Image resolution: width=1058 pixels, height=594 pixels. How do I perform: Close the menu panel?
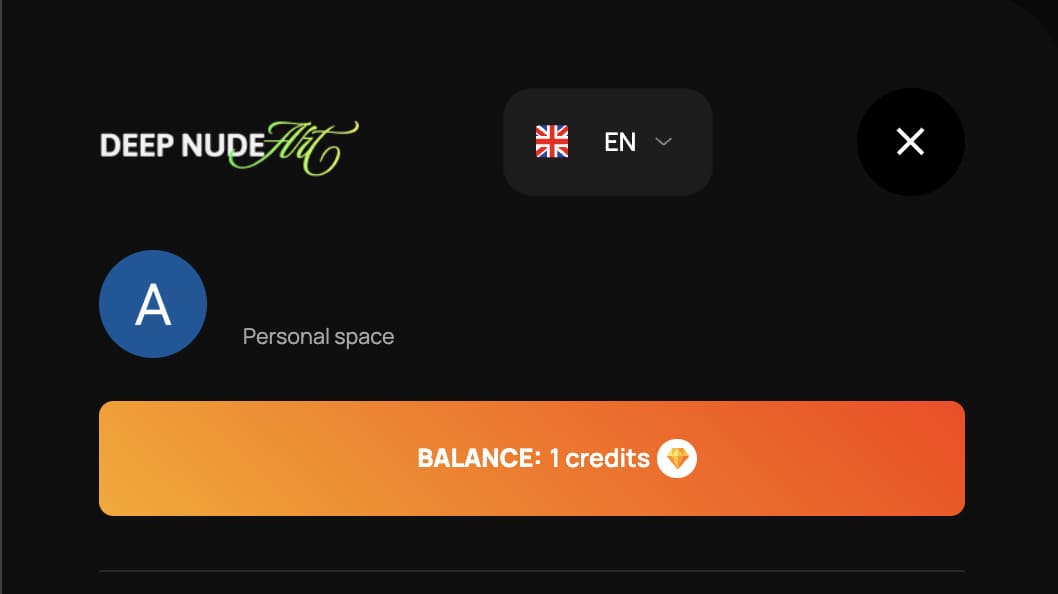[x=910, y=142]
